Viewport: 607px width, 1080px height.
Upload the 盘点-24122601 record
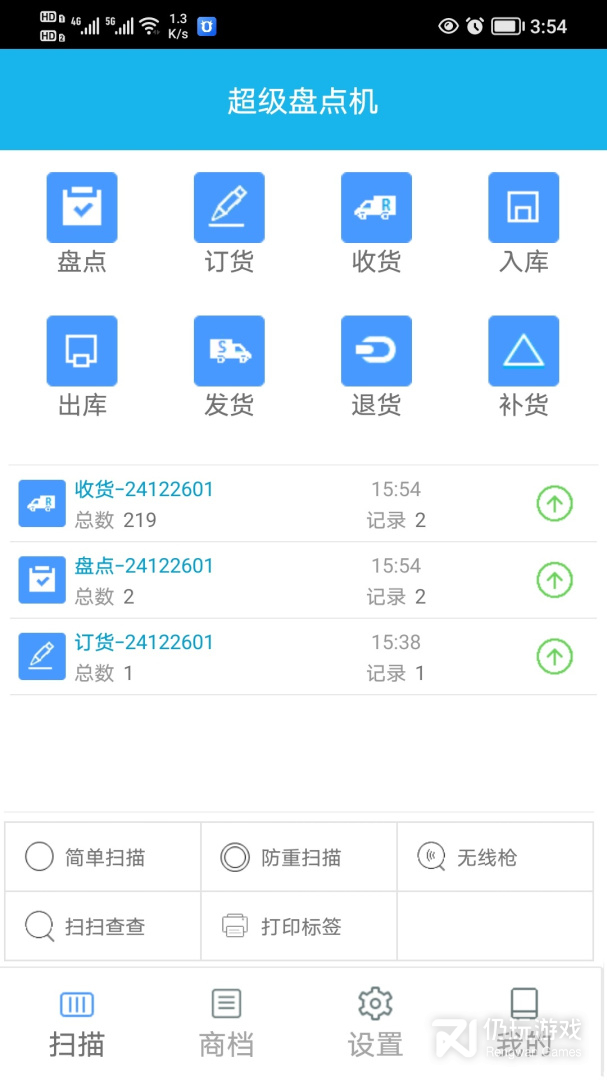point(554,580)
